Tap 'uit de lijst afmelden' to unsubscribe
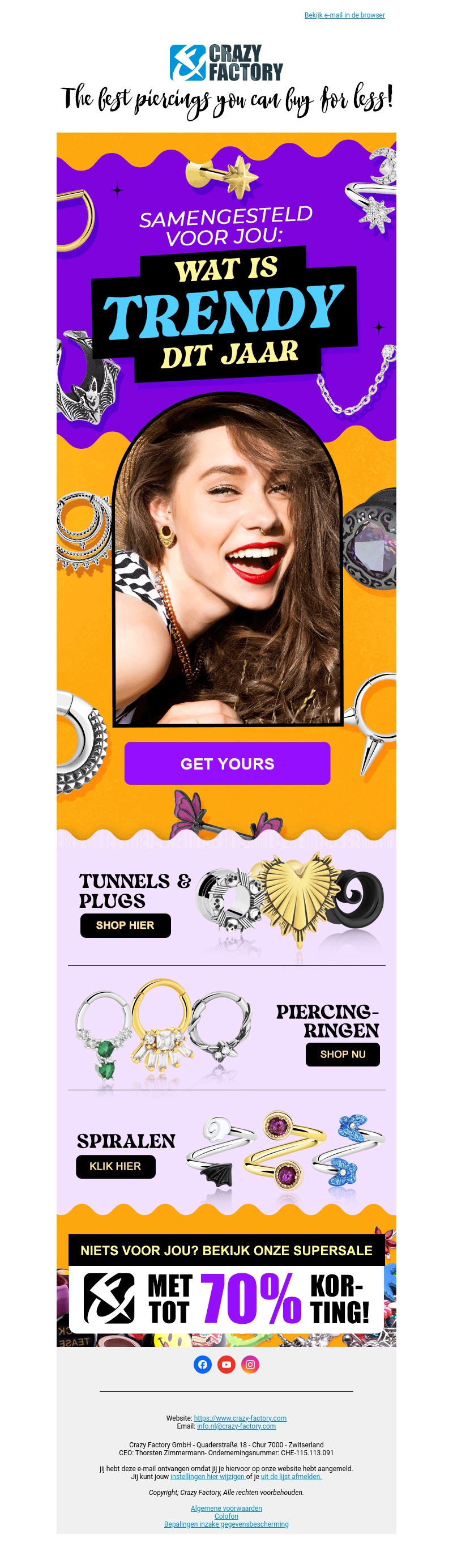Viewport: 453px width, 1568px height. pyautogui.click(x=290, y=1476)
